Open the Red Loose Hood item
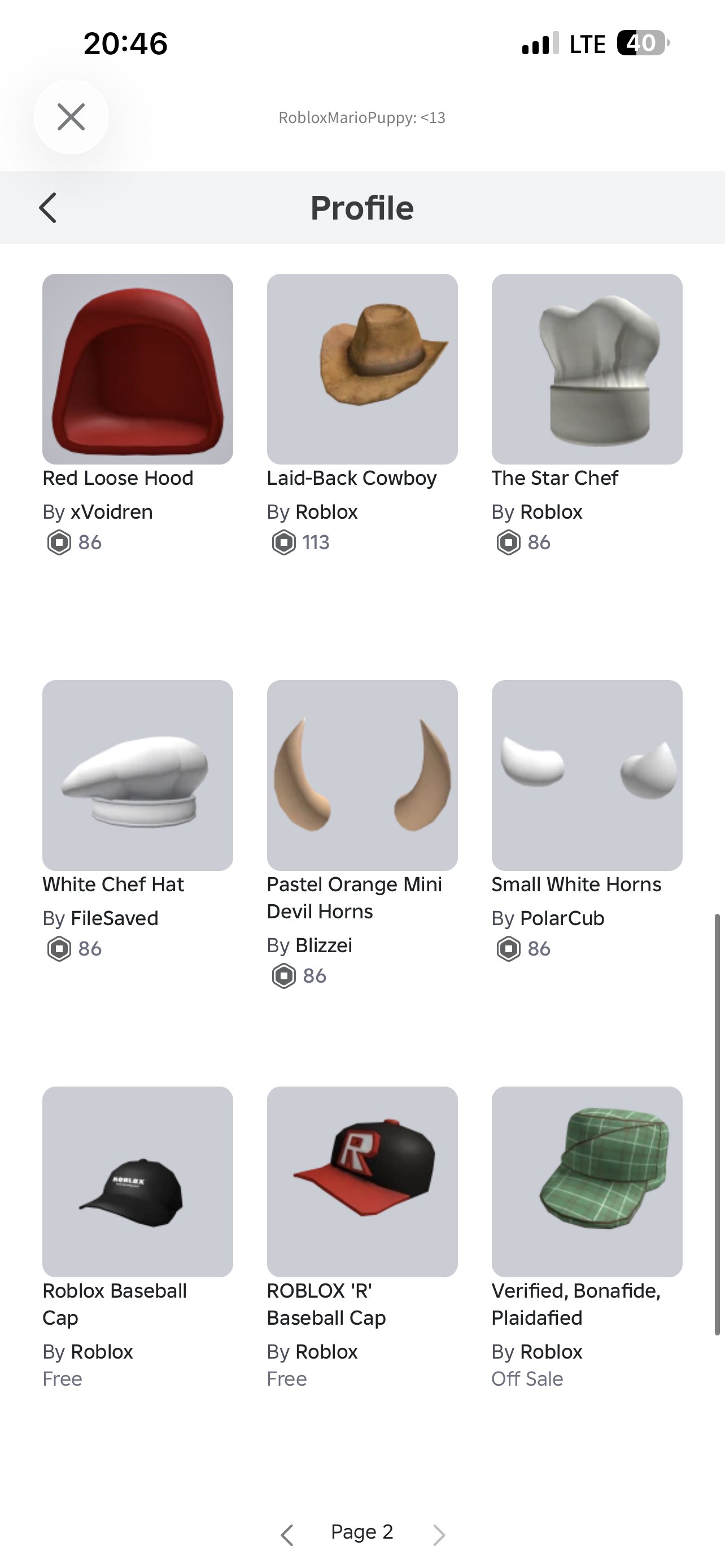Screen dimensions: 725x1568 click(x=138, y=369)
